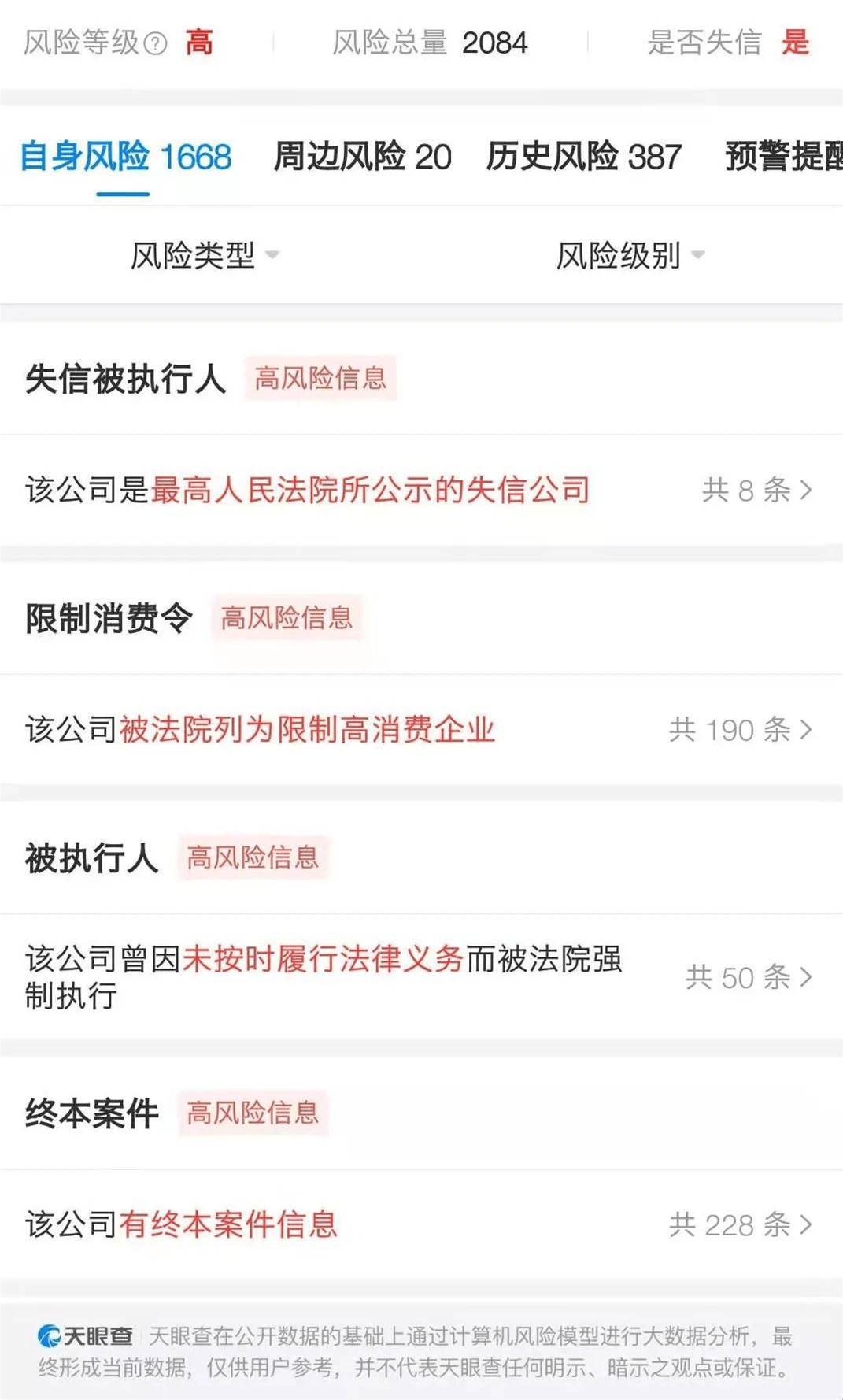The image size is (843, 1400).
Task: Select the 自身风险 1668 tab
Action: (125, 156)
